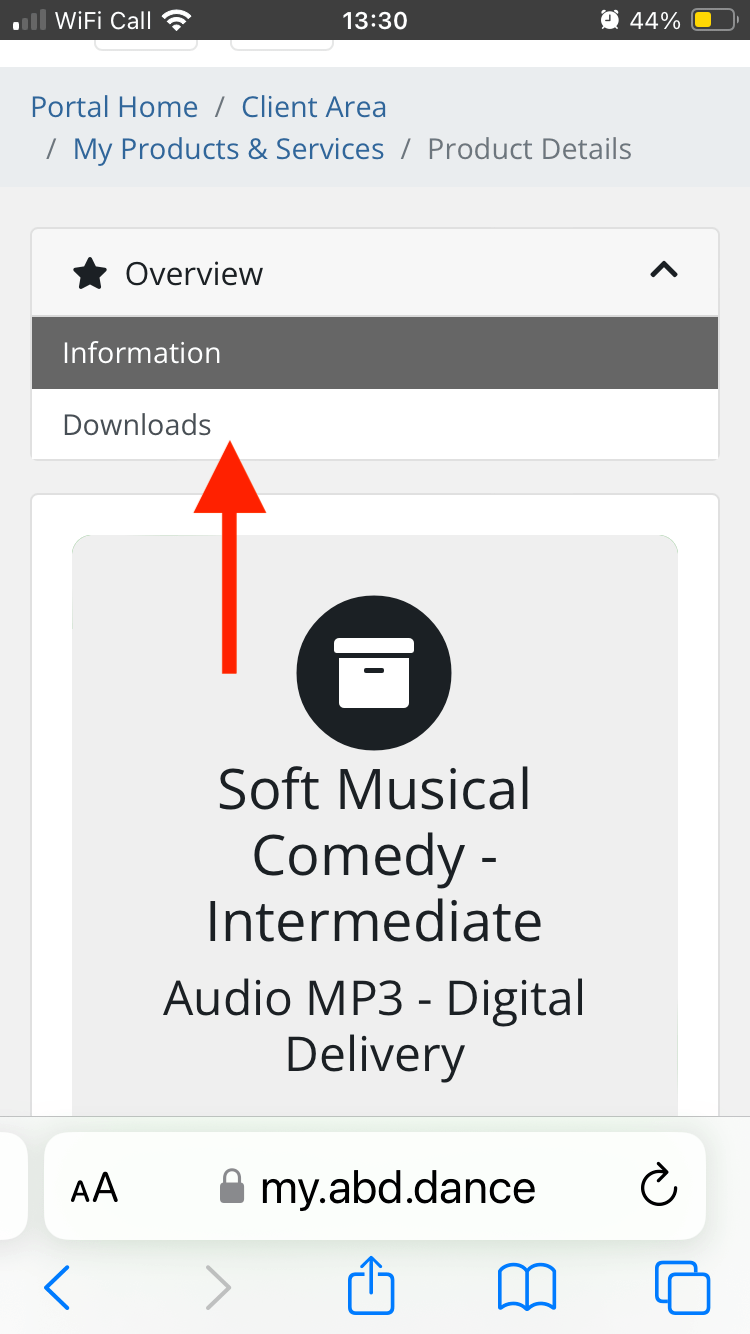Select the Information menu item

coord(141,353)
